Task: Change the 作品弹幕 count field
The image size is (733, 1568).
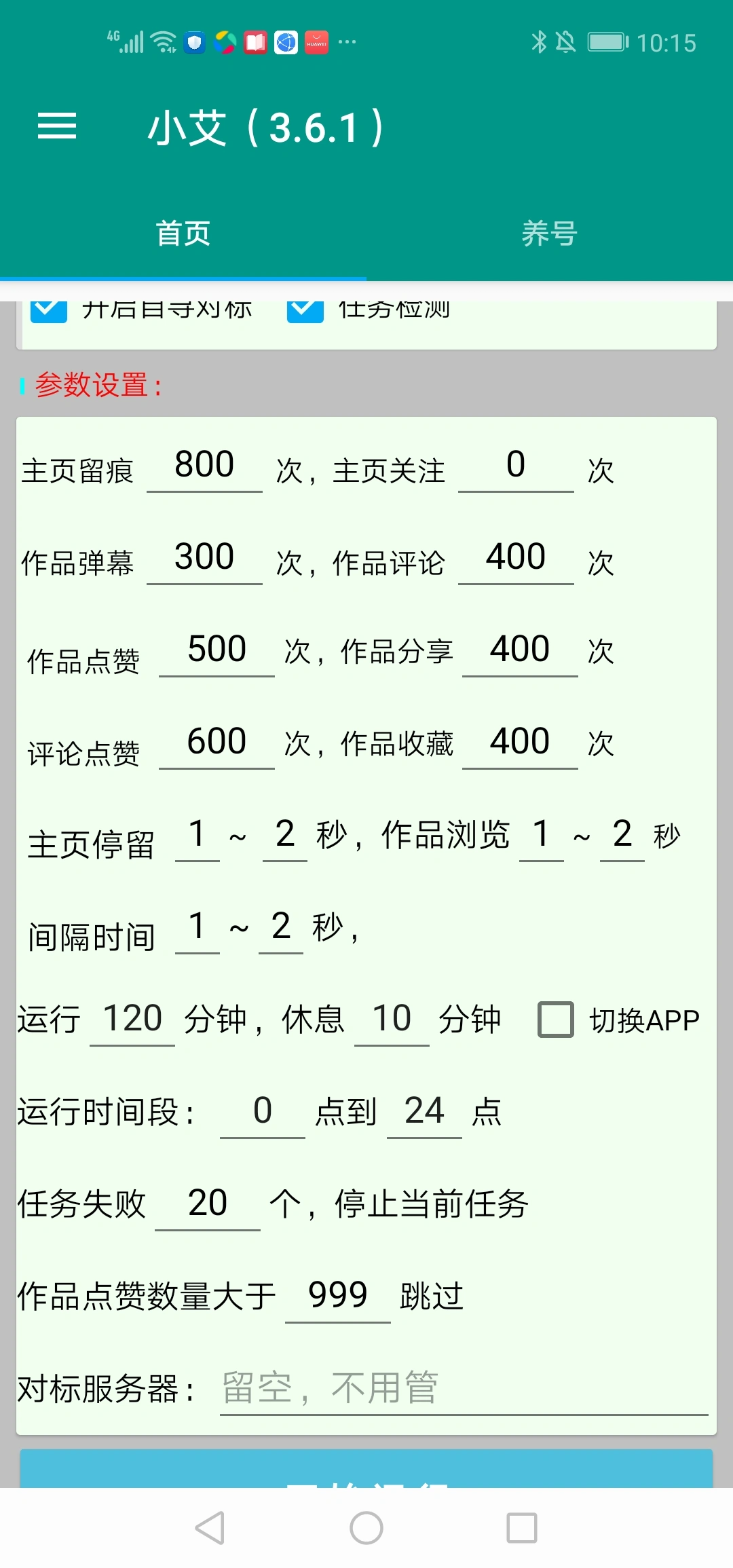Action: pyautogui.click(x=204, y=558)
